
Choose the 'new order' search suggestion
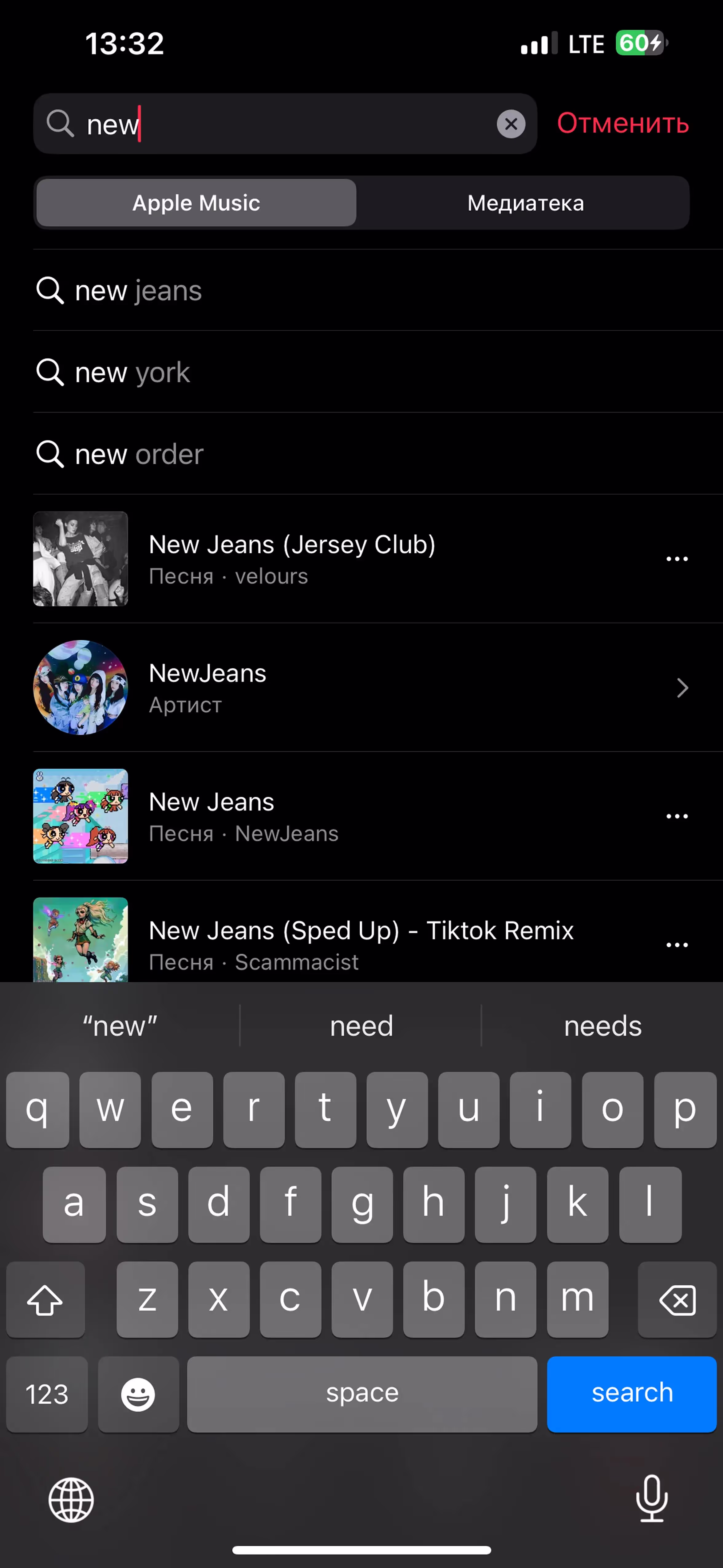[139, 454]
